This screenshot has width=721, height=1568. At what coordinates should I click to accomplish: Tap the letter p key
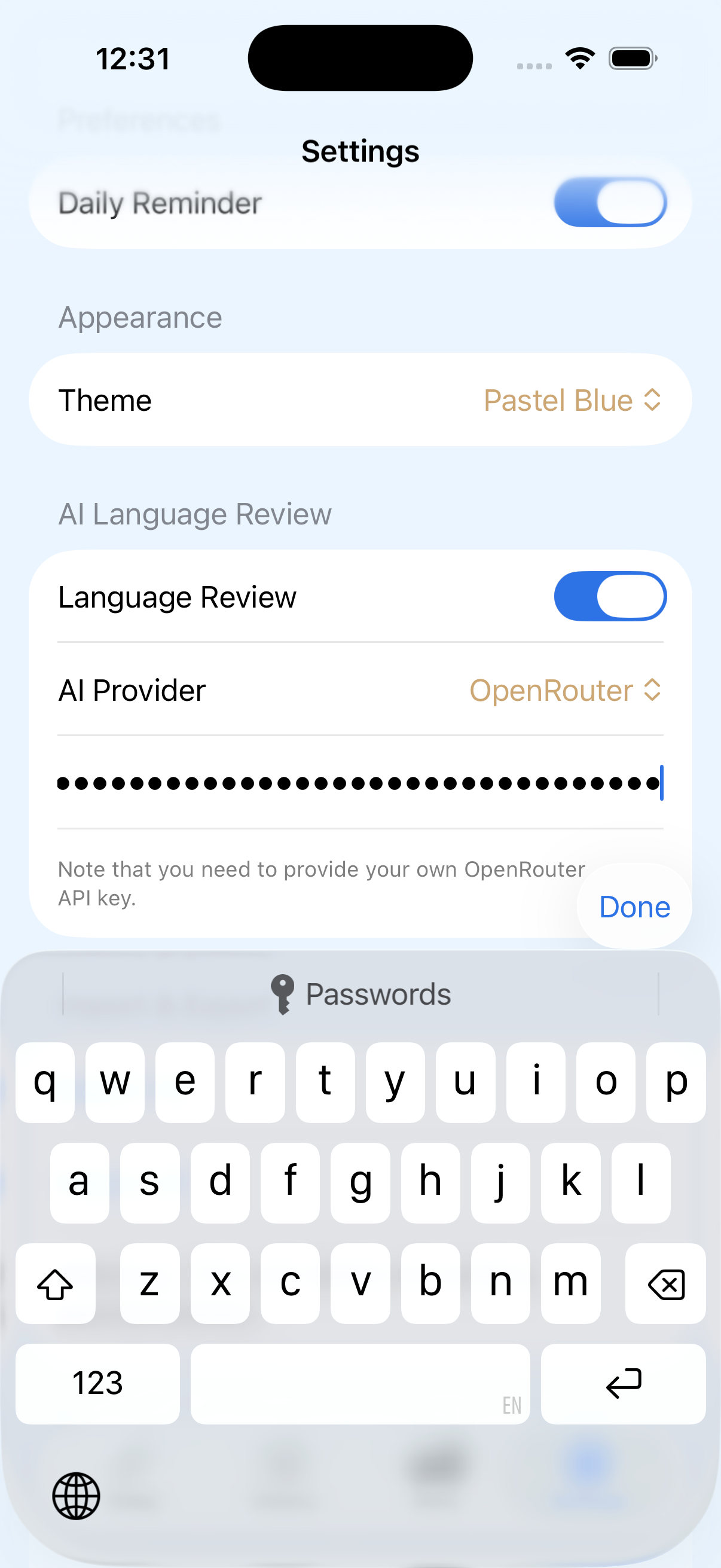coord(676,1082)
